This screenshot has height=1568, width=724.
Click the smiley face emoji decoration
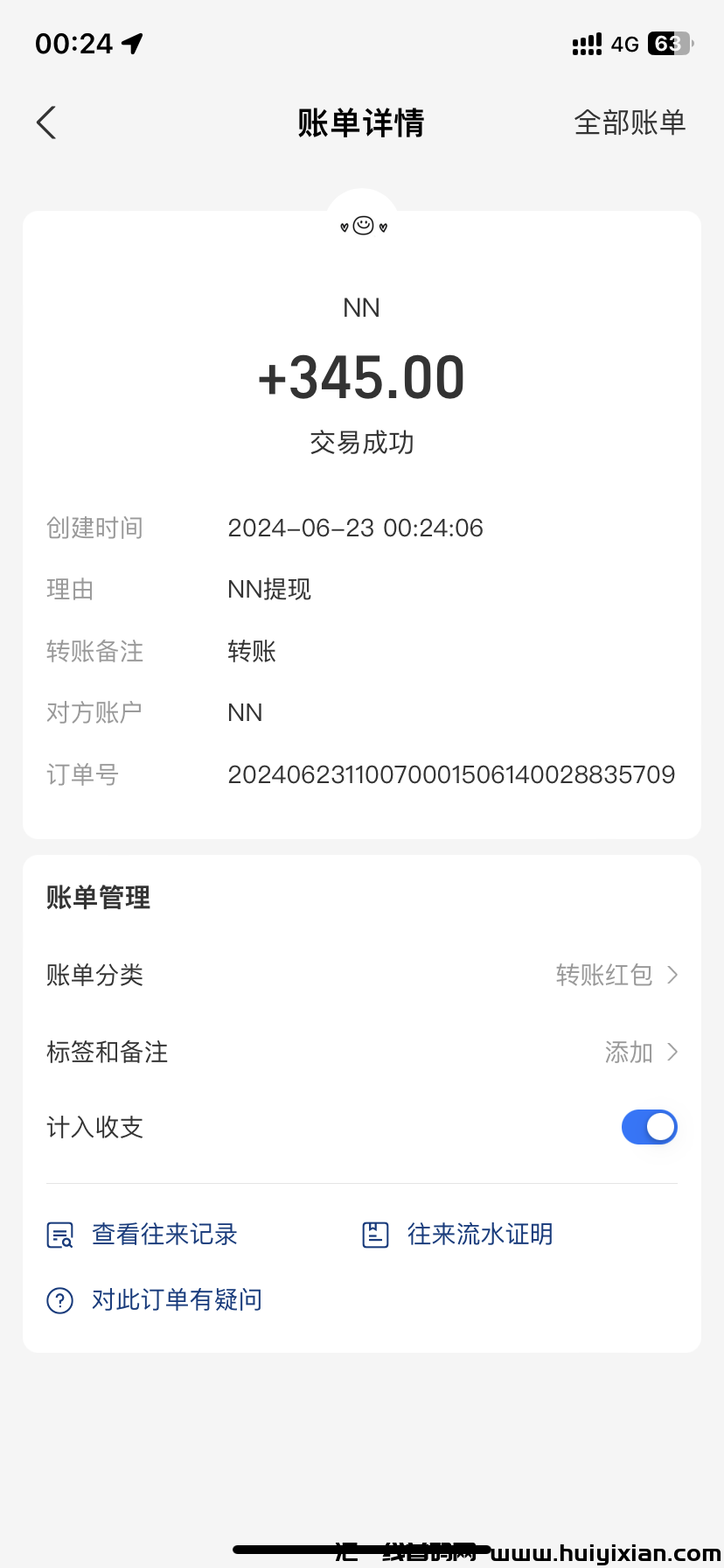[362, 224]
